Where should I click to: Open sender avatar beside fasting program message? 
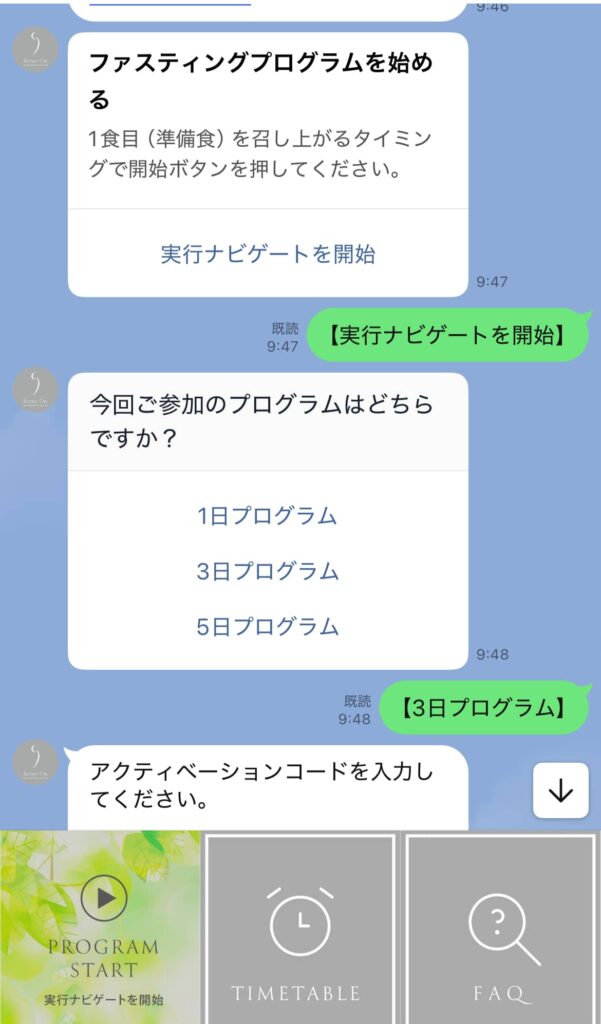pos(35,51)
